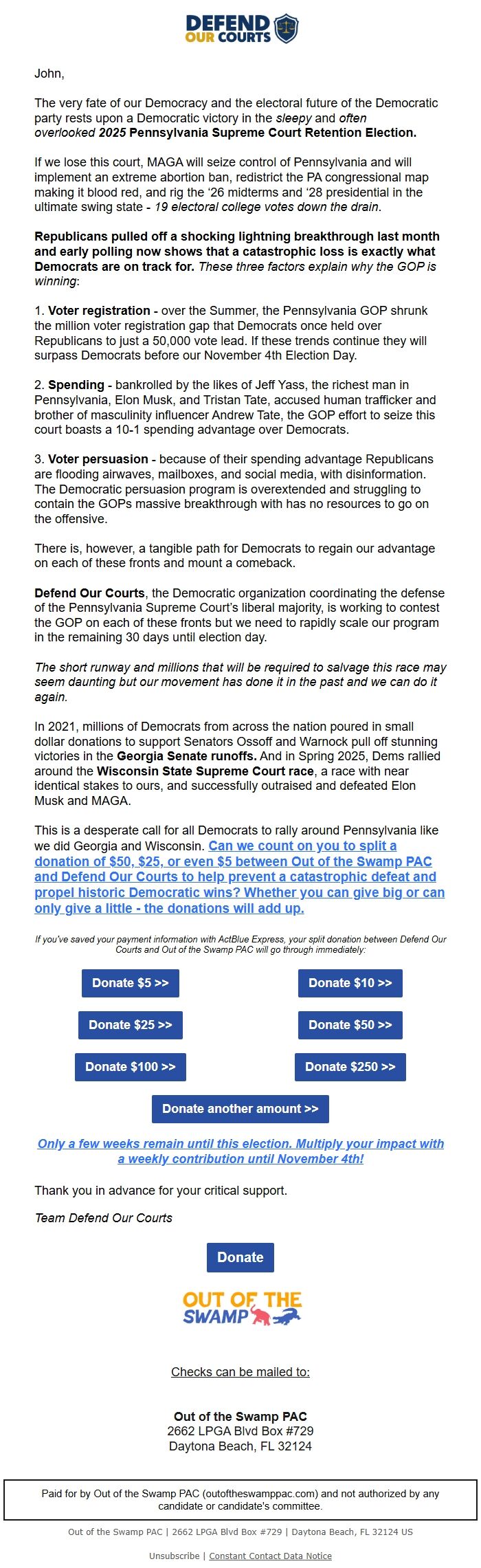Viewport: 481px width, 1568px height.
Task: Tap the standalone Donate button
Action: (240, 1257)
